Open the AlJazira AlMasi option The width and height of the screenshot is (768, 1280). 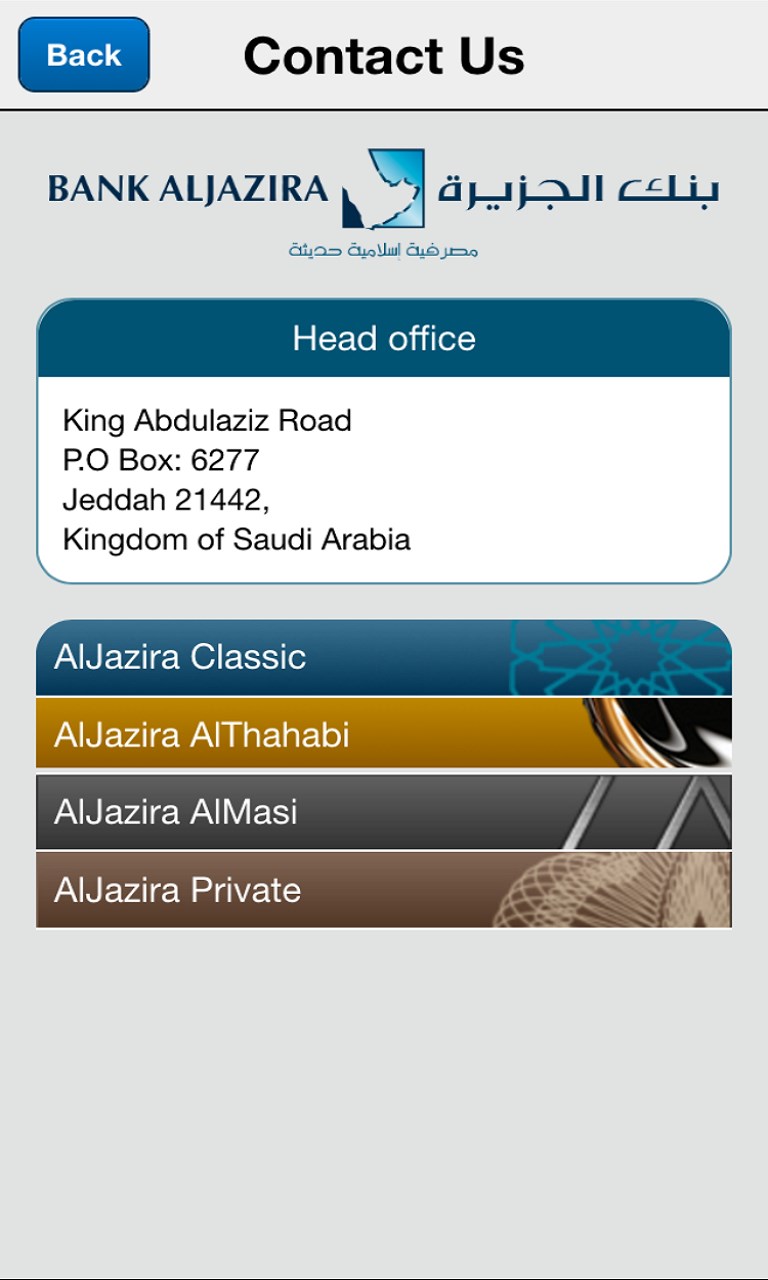point(383,812)
